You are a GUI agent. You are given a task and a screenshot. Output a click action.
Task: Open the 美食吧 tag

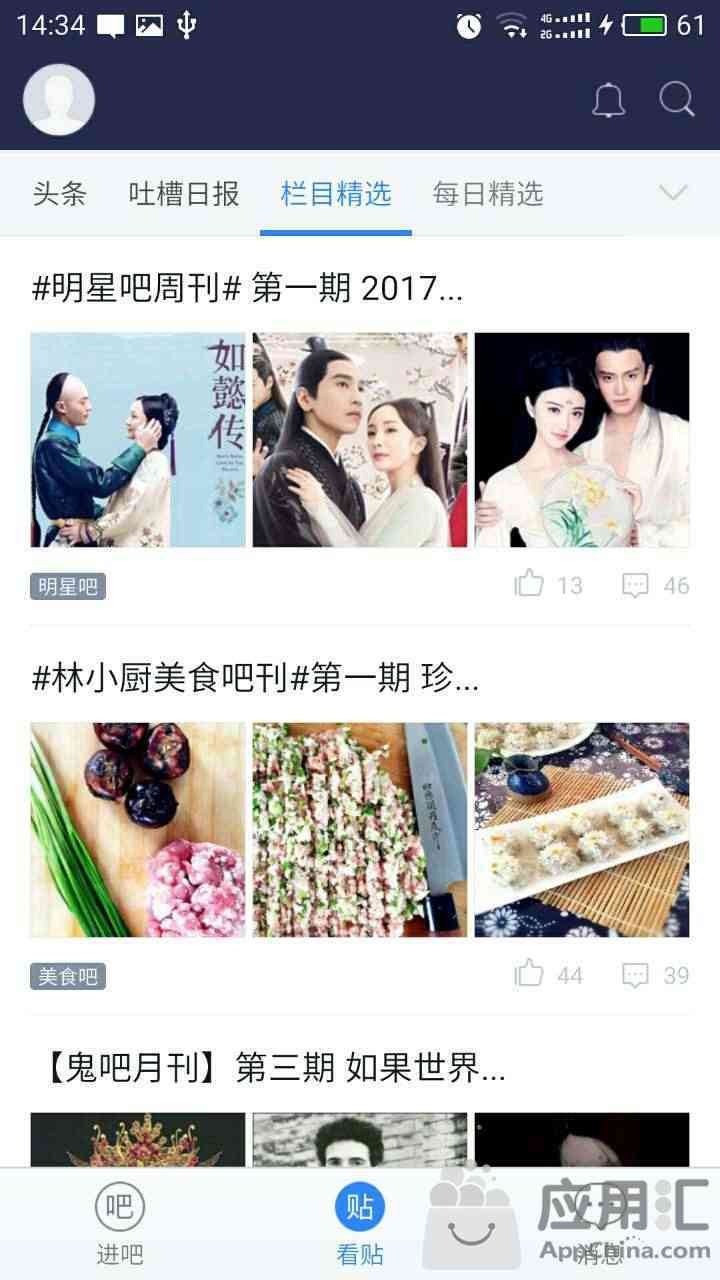[x=68, y=976]
